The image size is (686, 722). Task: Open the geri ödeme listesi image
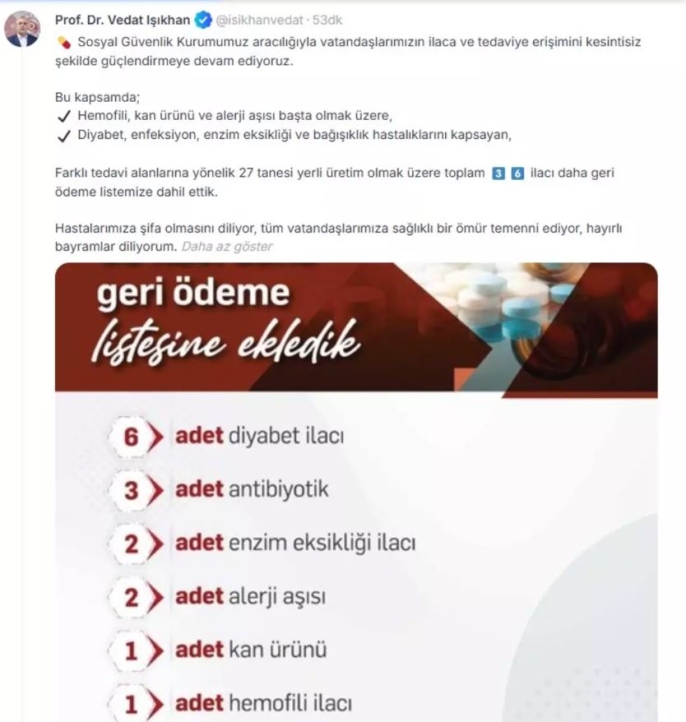pos(356,492)
